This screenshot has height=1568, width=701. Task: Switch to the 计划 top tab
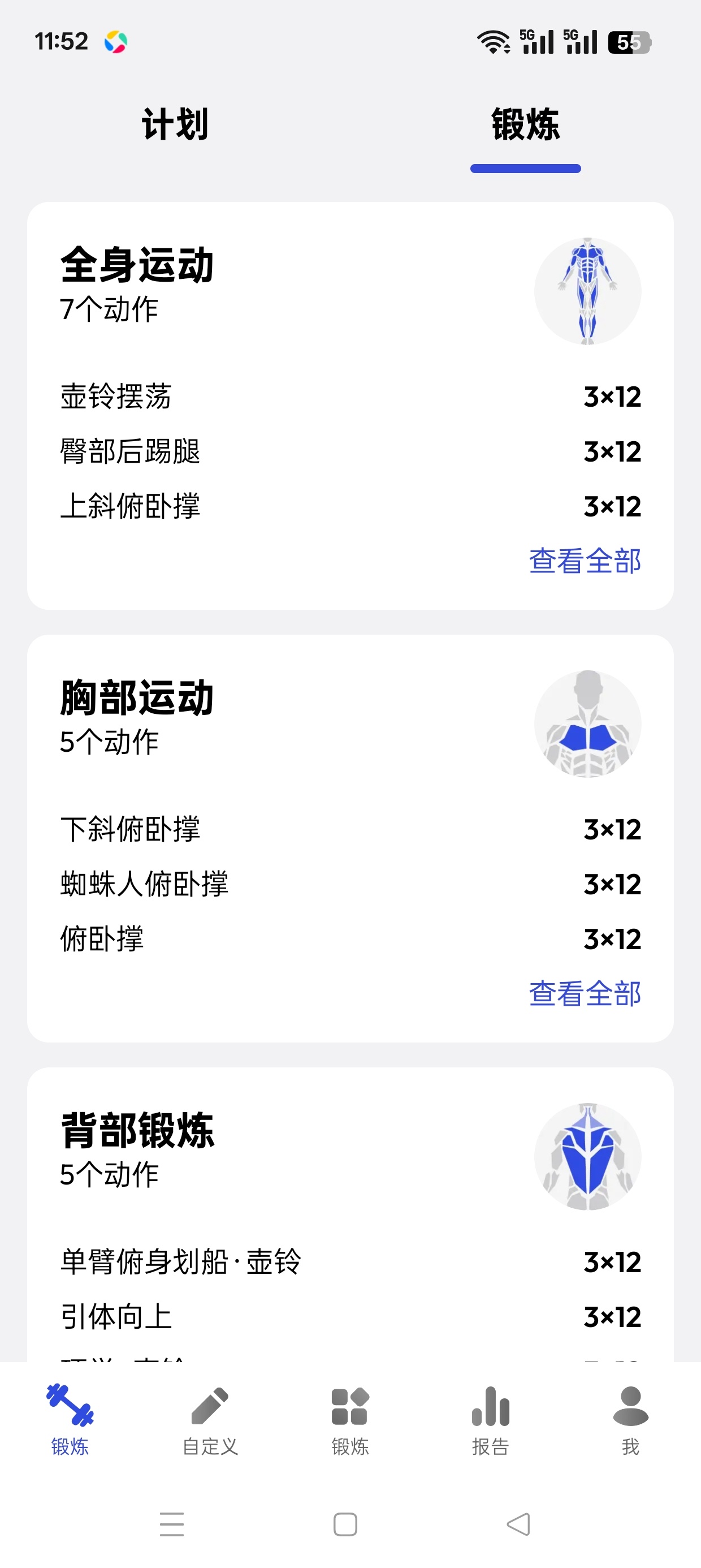[175, 125]
